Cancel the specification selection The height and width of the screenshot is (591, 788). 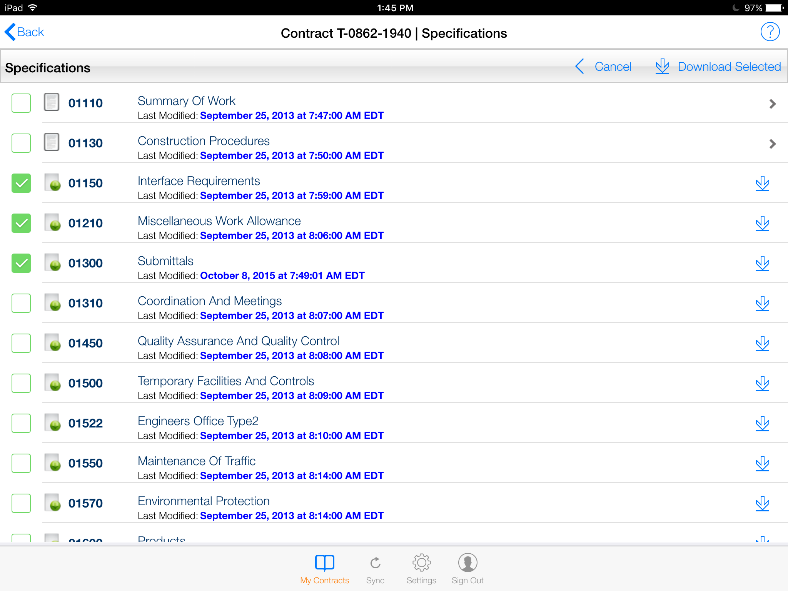pyautogui.click(x=603, y=67)
